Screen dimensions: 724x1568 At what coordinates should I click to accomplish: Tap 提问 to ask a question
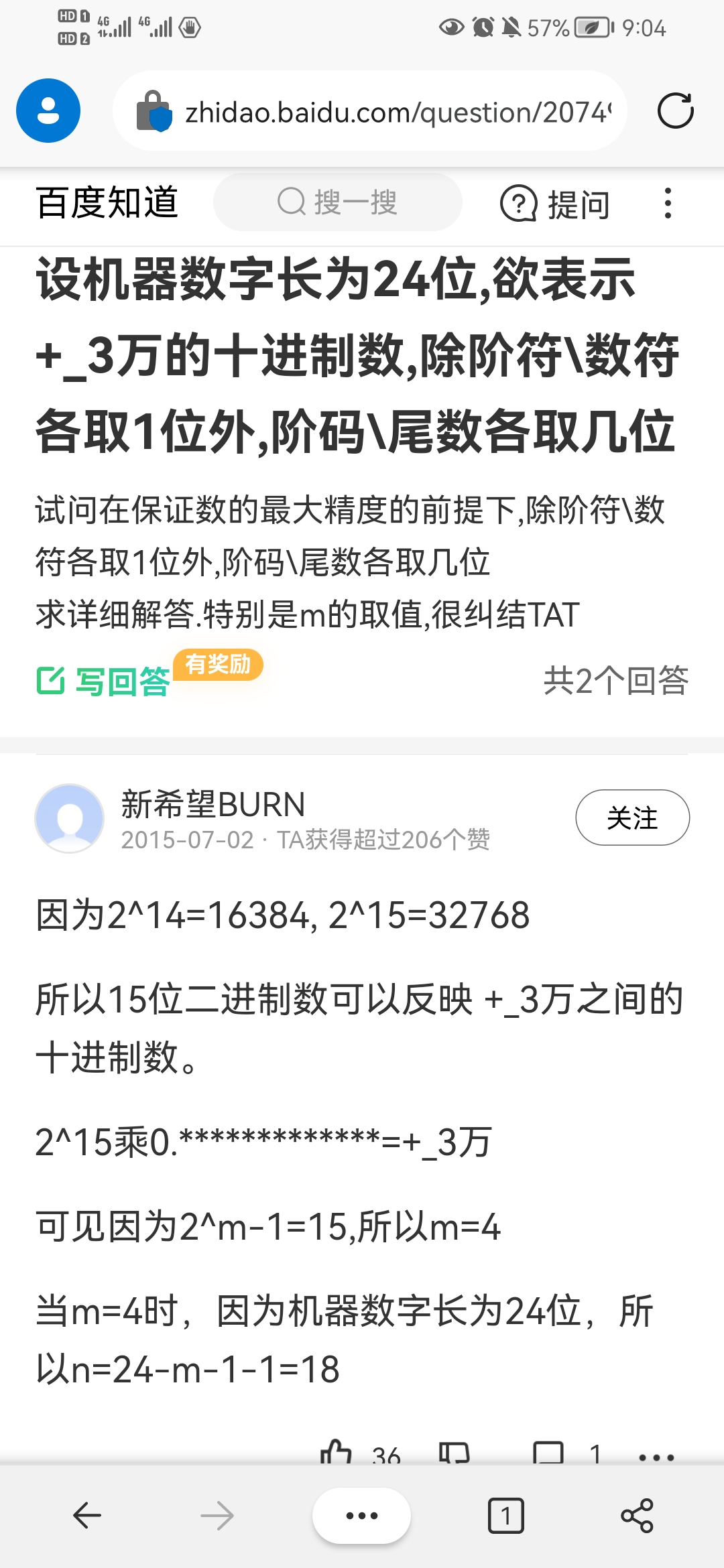555,204
